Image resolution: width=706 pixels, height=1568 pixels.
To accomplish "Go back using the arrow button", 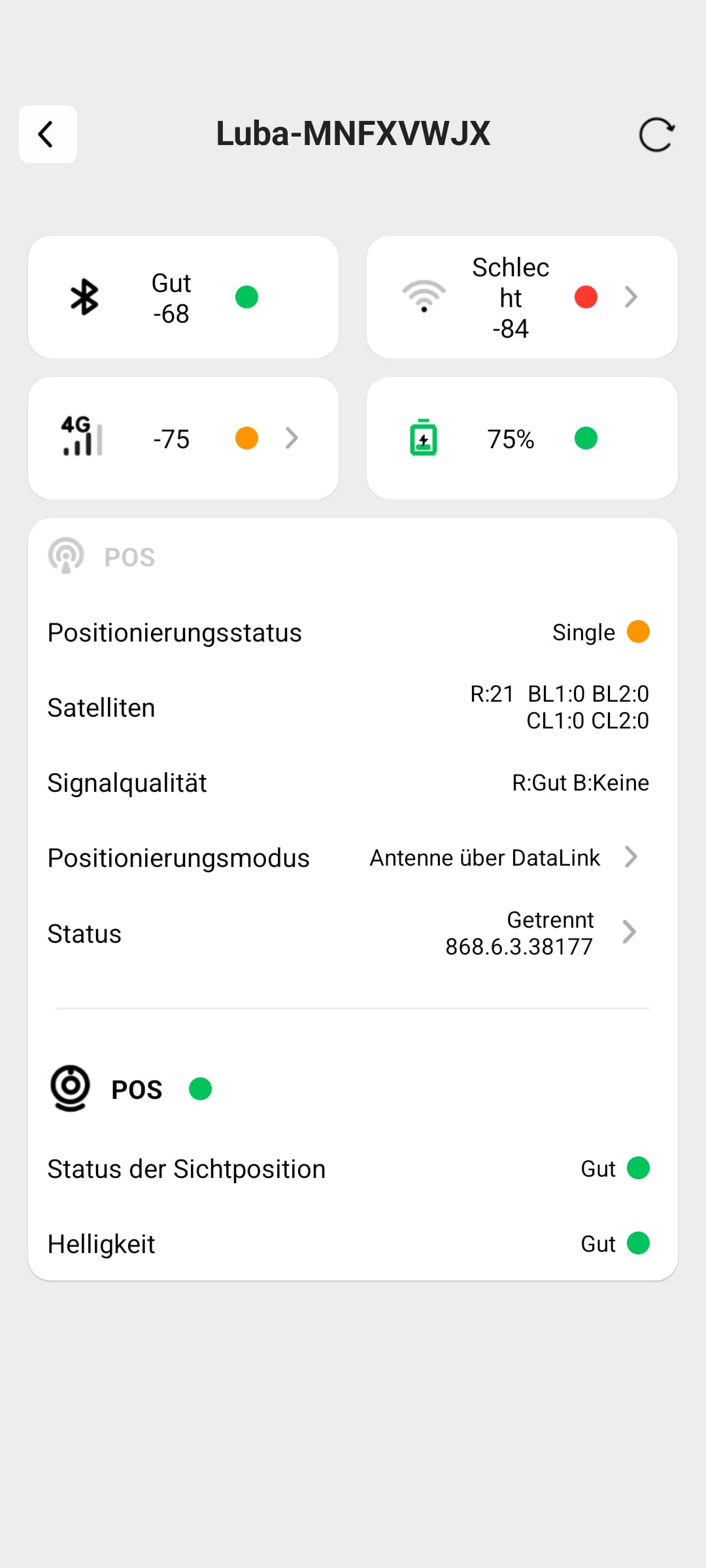I will (x=48, y=134).
